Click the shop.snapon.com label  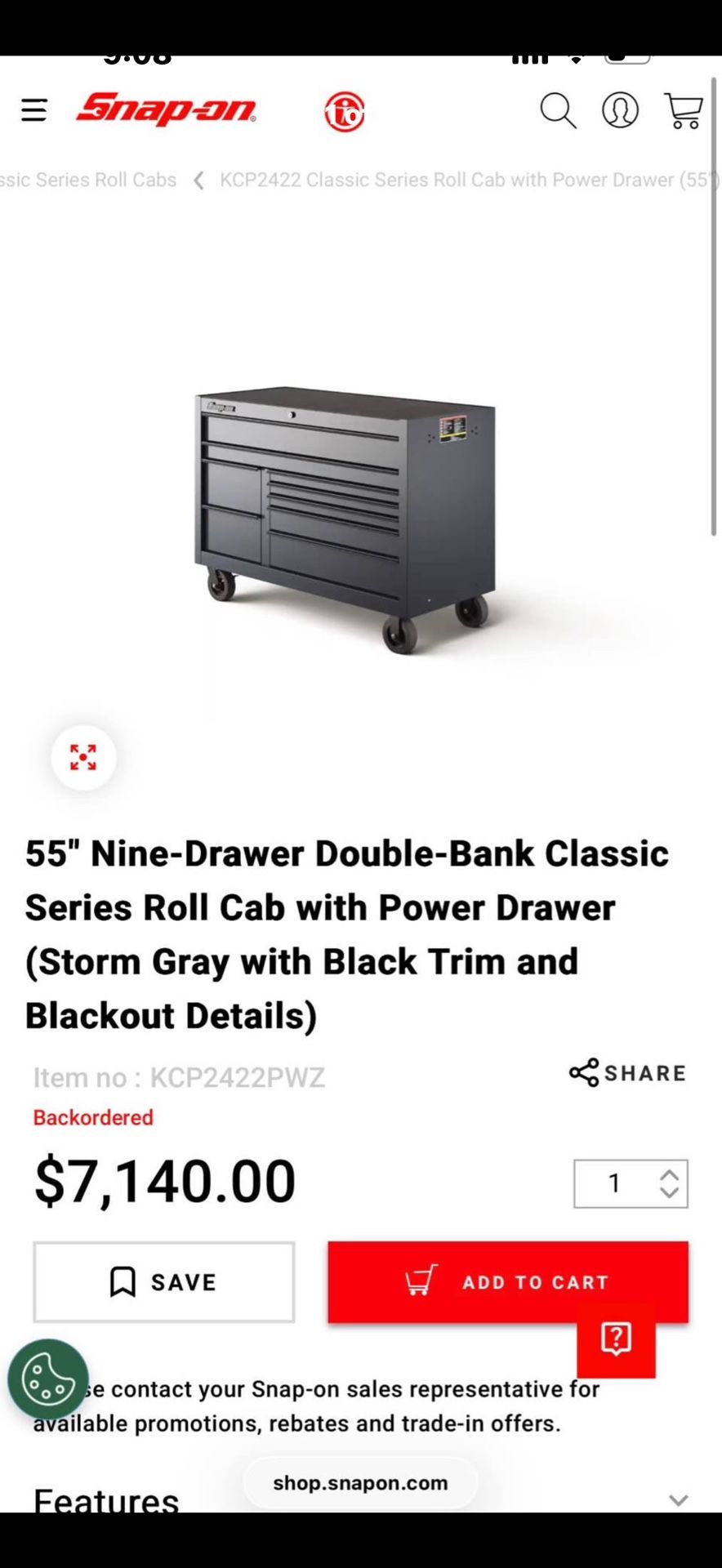point(360,1482)
